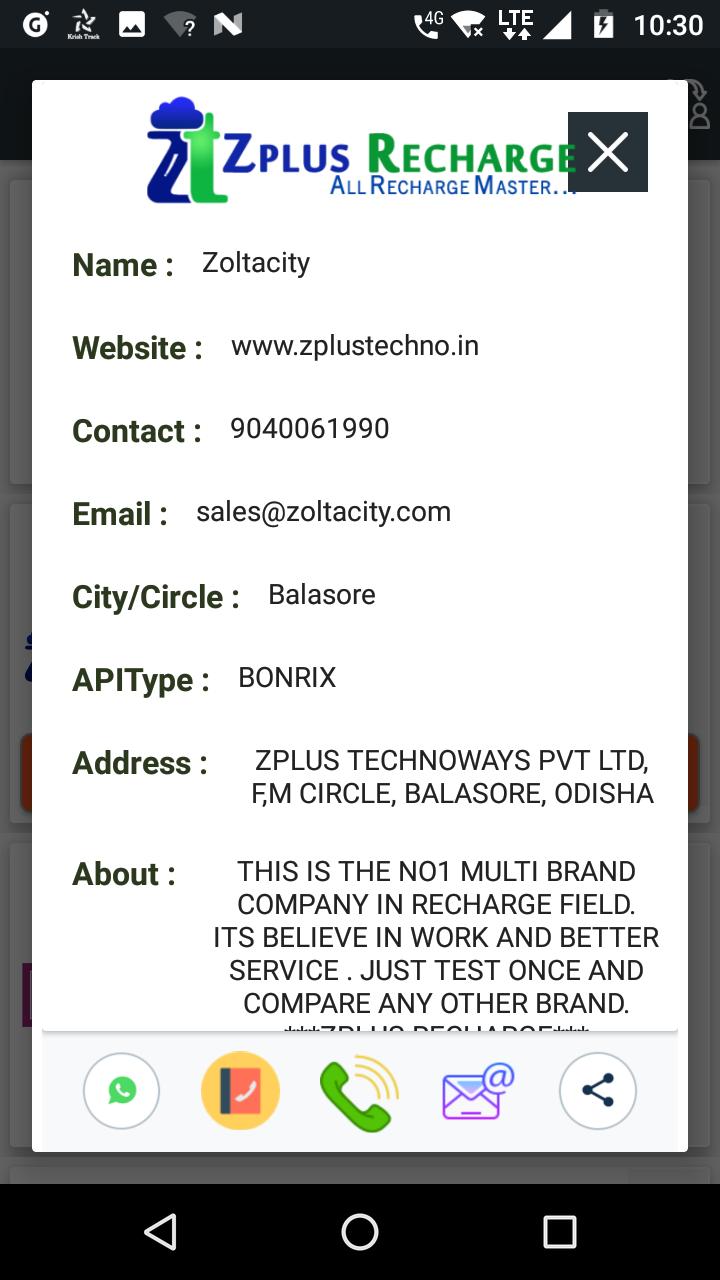This screenshot has height=1280, width=720.
Task: Share the company details
Action: coord(598,1091)
